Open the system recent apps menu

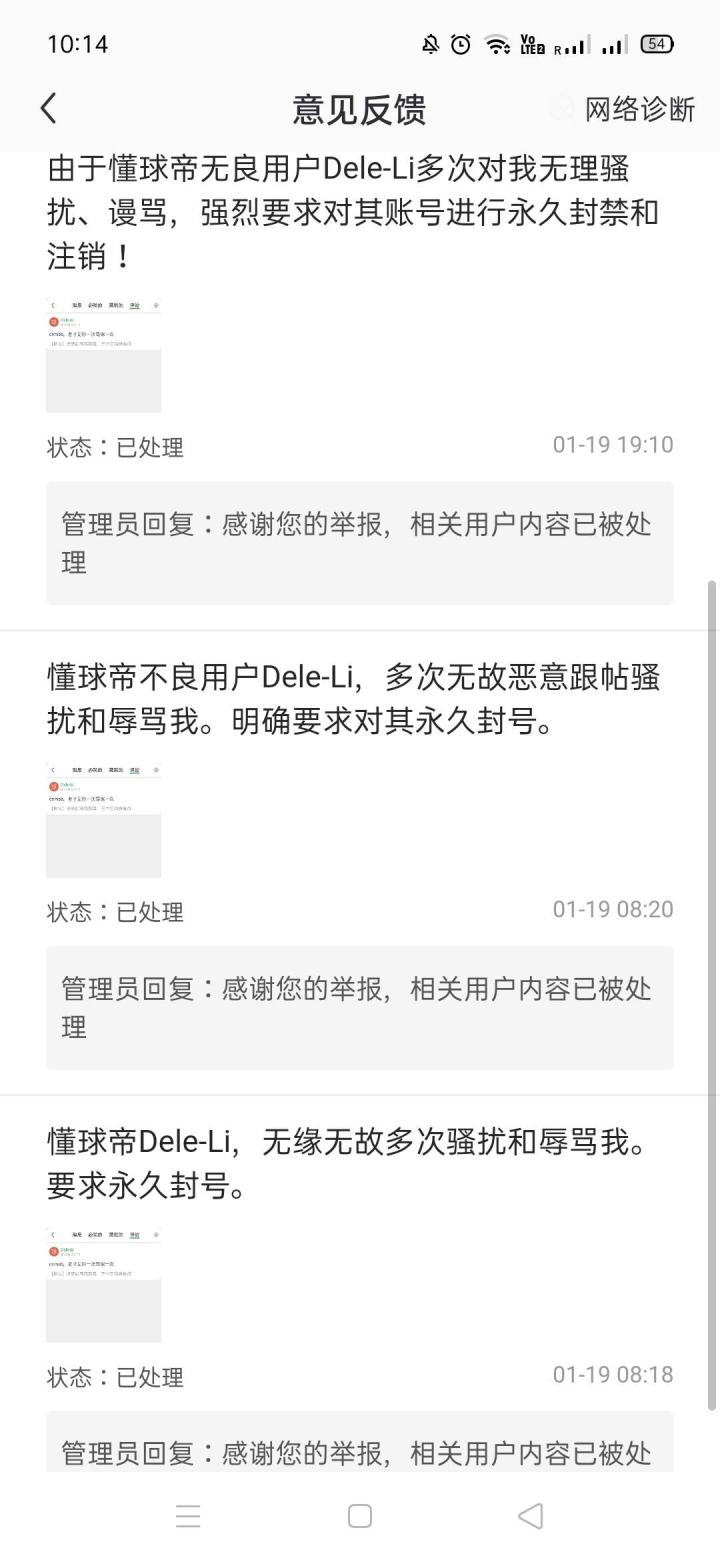(x=188, y=1516)
